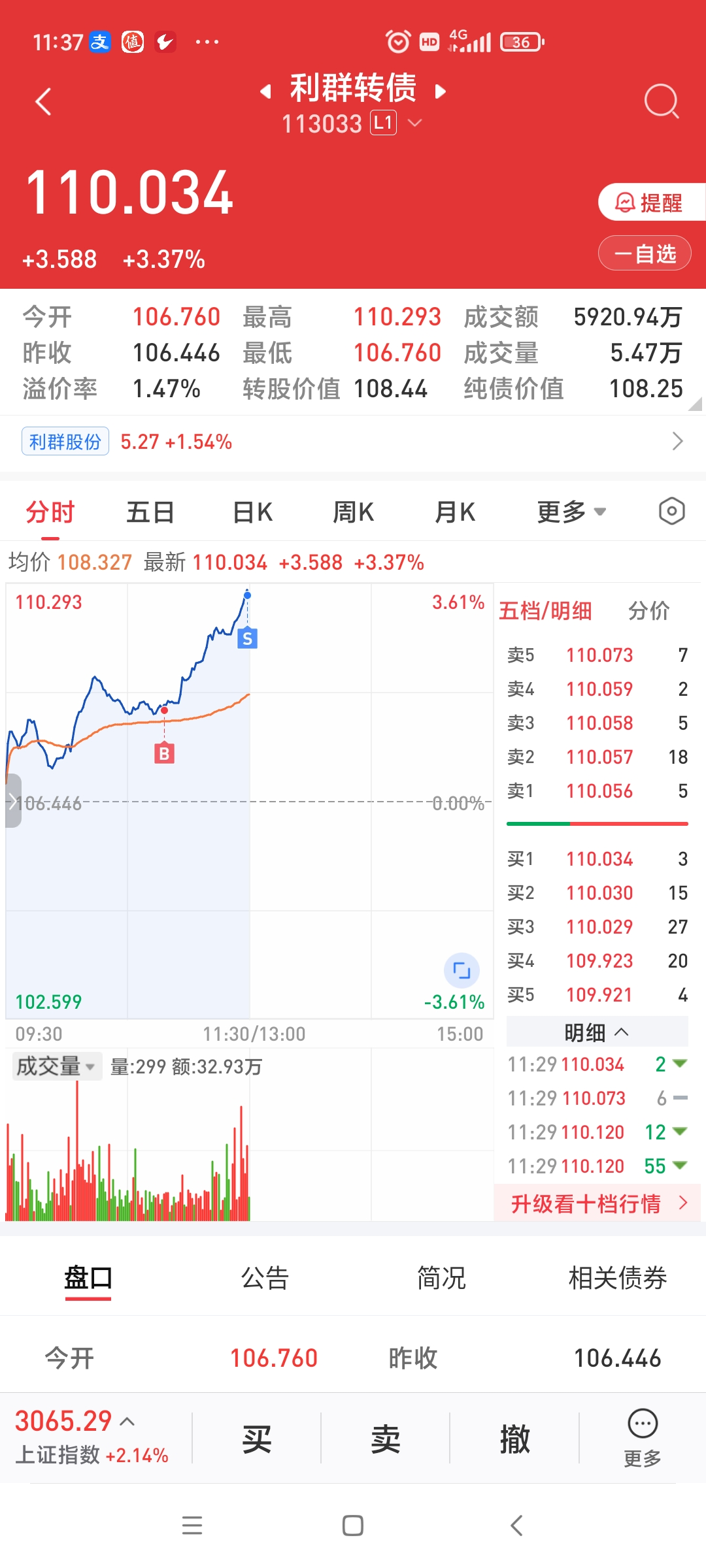
Task: Show the 周K chart
Action: (354, 512)
